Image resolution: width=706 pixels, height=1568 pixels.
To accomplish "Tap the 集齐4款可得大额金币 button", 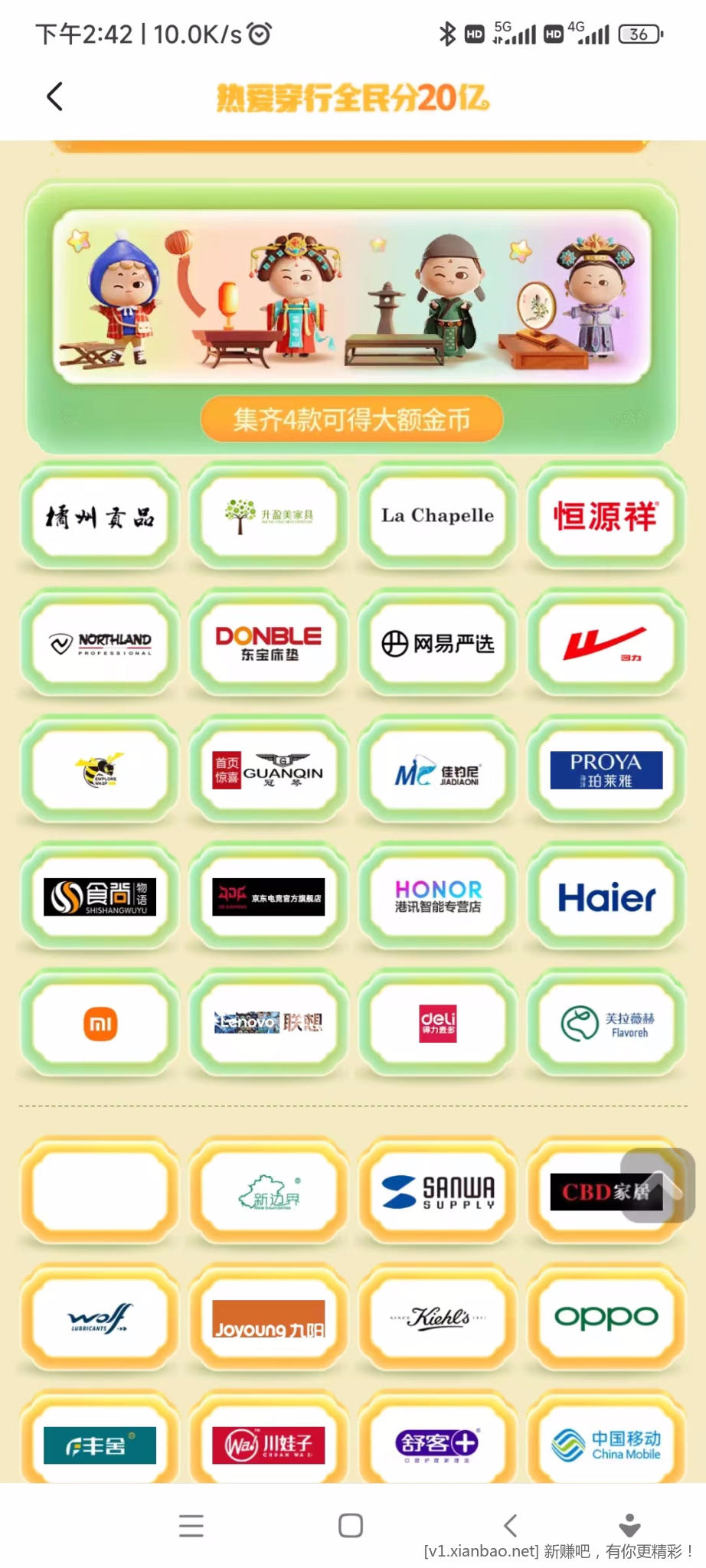I will pyautogui.click(x=351, y=419).
